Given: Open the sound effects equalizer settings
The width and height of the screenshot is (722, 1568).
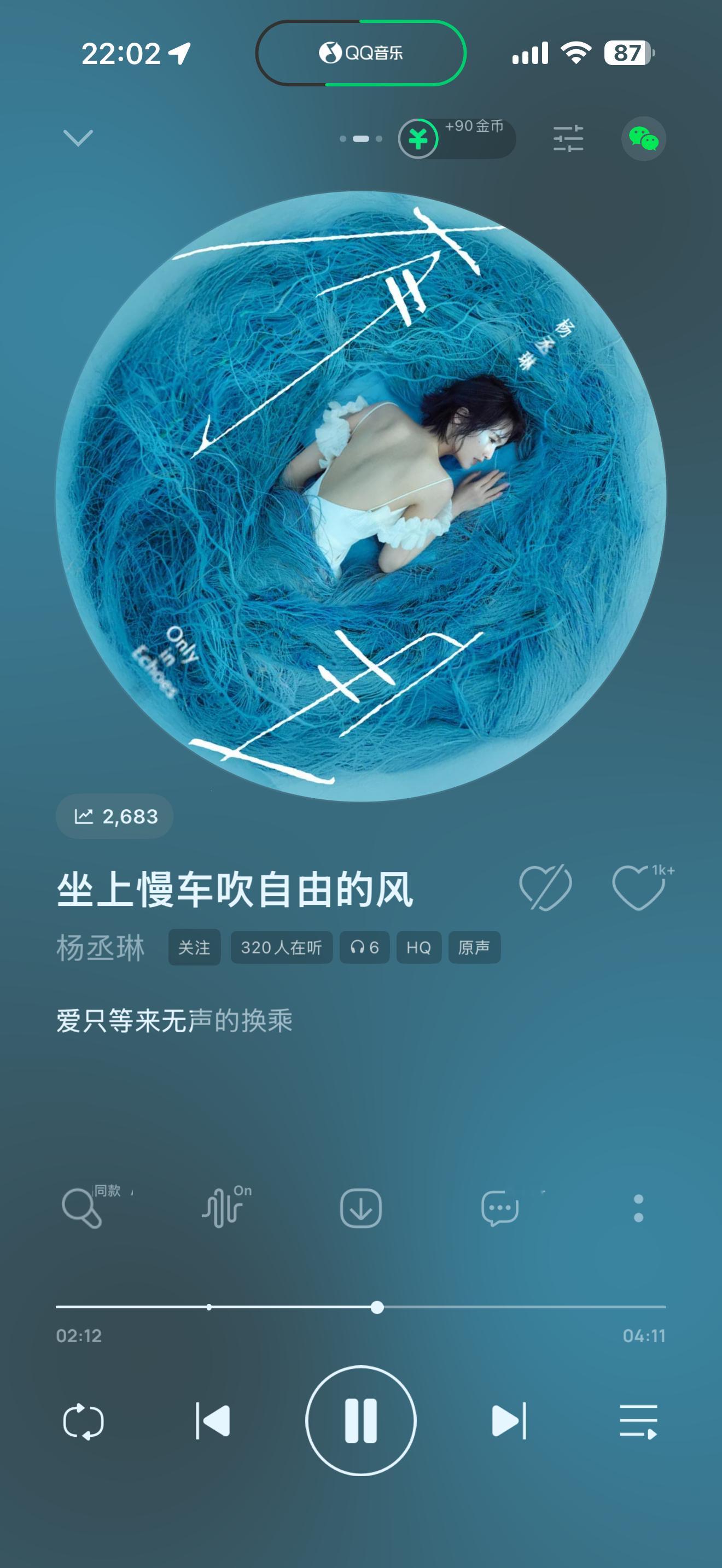Looking at the screenshot, I should (x=567, y=139).
